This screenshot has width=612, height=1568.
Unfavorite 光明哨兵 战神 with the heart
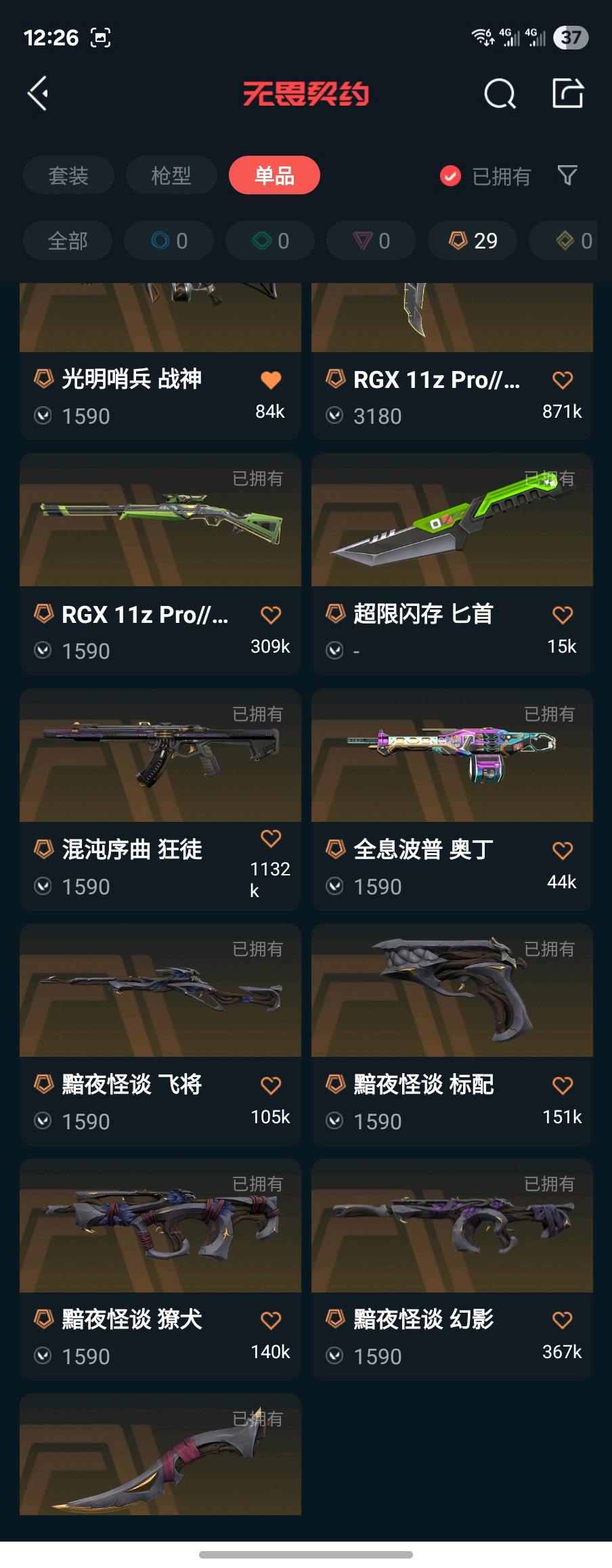tap(271, 380)
